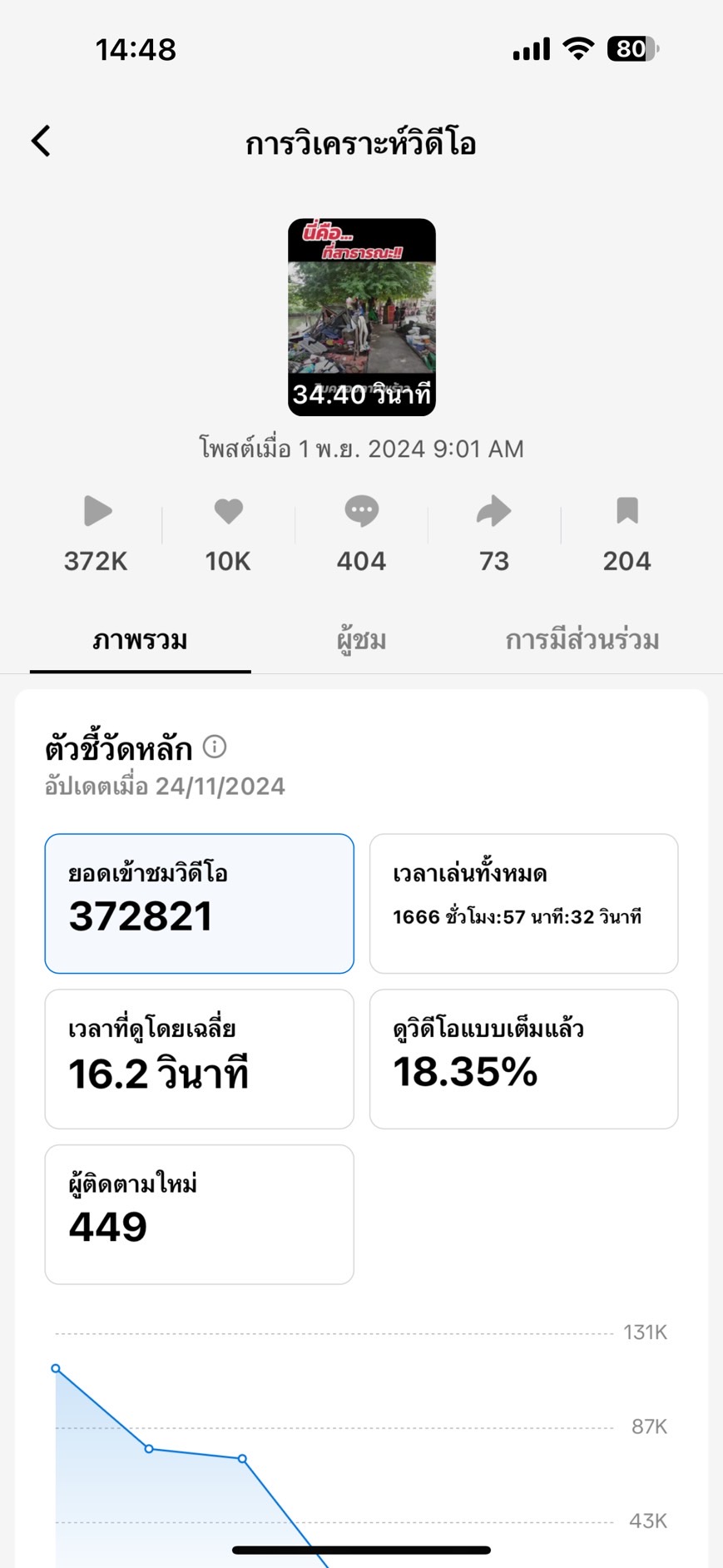Select the ภาพรวม tab
This screenshot has width=723, height=1568.
pos(140,640)
